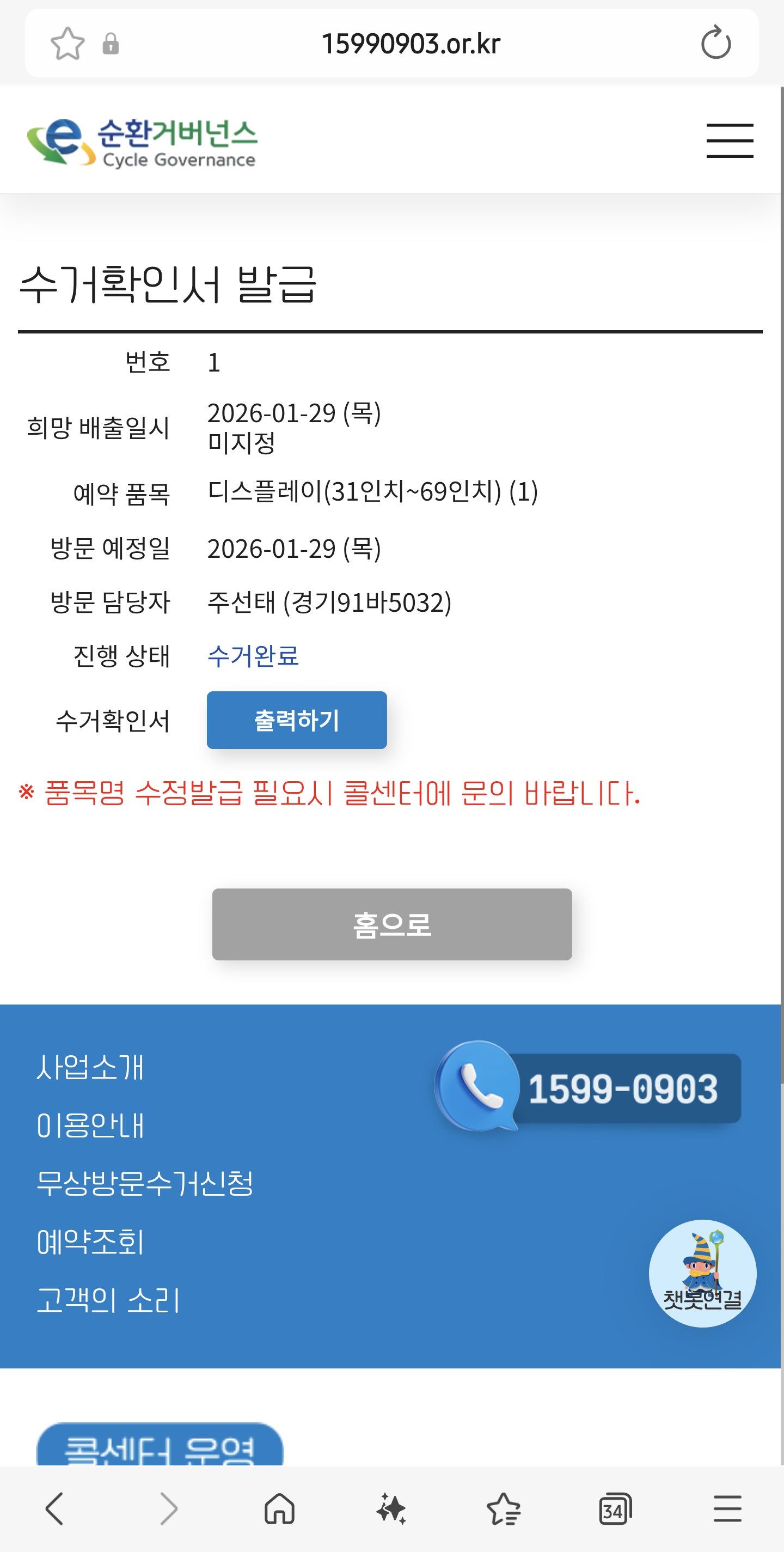This screenshot has height=1552, width=784.
Task: Call the 1599-0903 hotline button
Action: point(589,1087)
